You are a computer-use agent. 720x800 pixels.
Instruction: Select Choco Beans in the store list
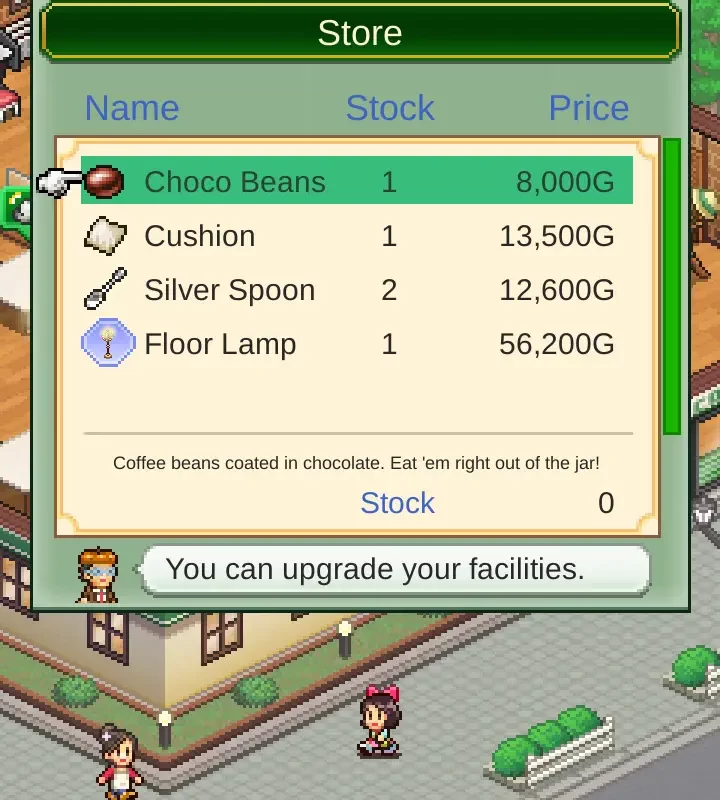click(x=356, y=182)
